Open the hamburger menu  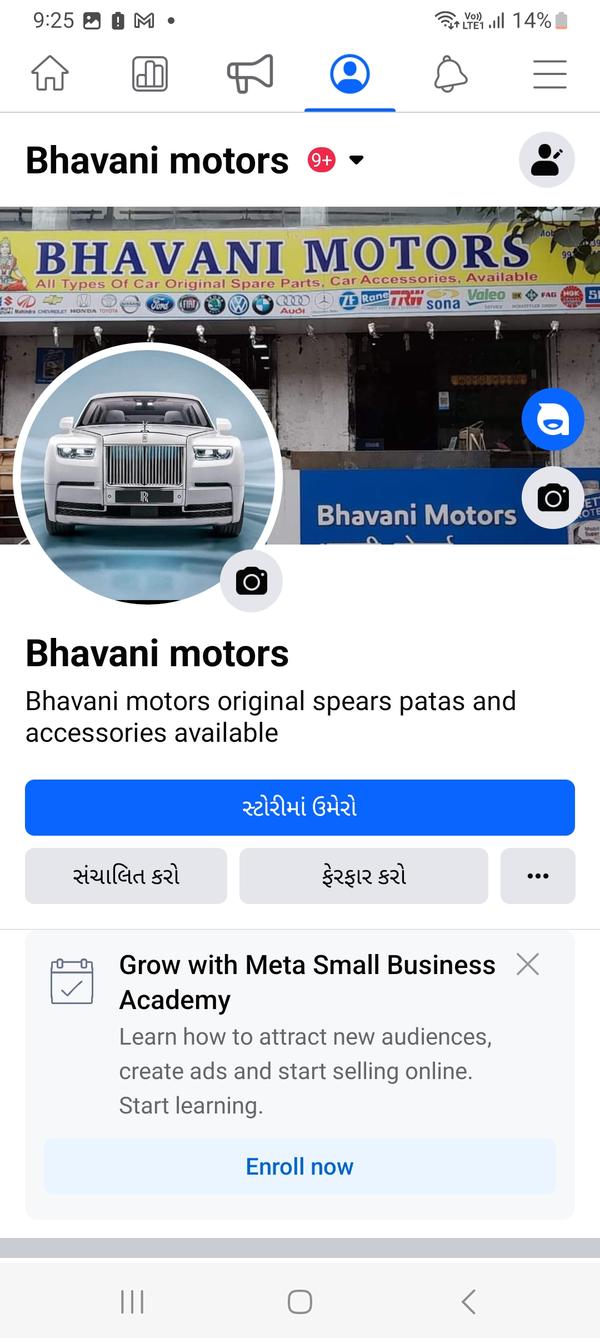coord(549,75)
